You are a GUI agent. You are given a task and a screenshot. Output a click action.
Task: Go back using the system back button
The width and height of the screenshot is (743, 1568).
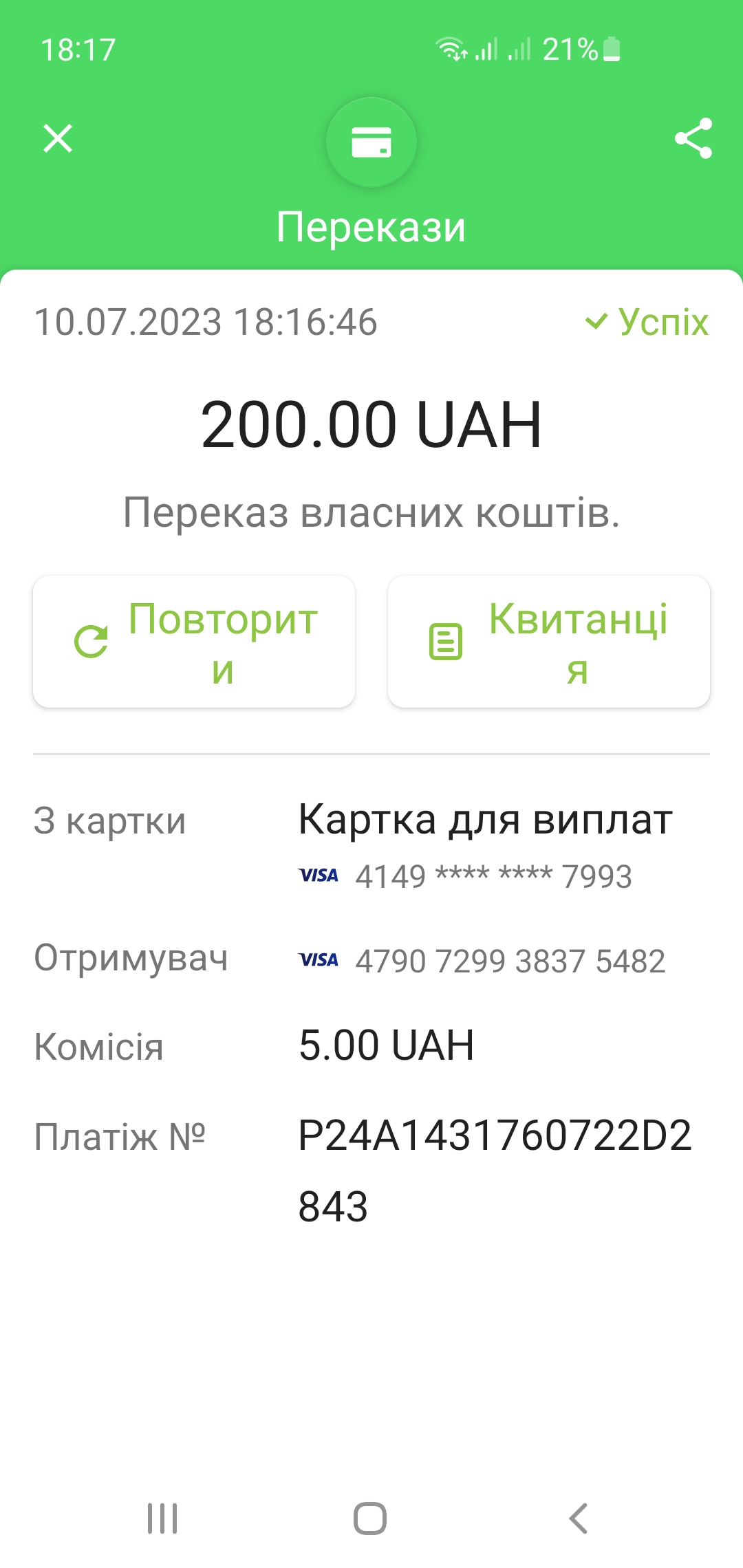(579, 1518)
